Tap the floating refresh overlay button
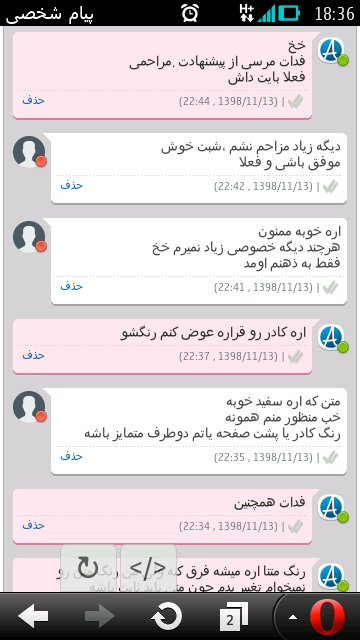Viewport: 360px width, 640px height. point(88,568)
